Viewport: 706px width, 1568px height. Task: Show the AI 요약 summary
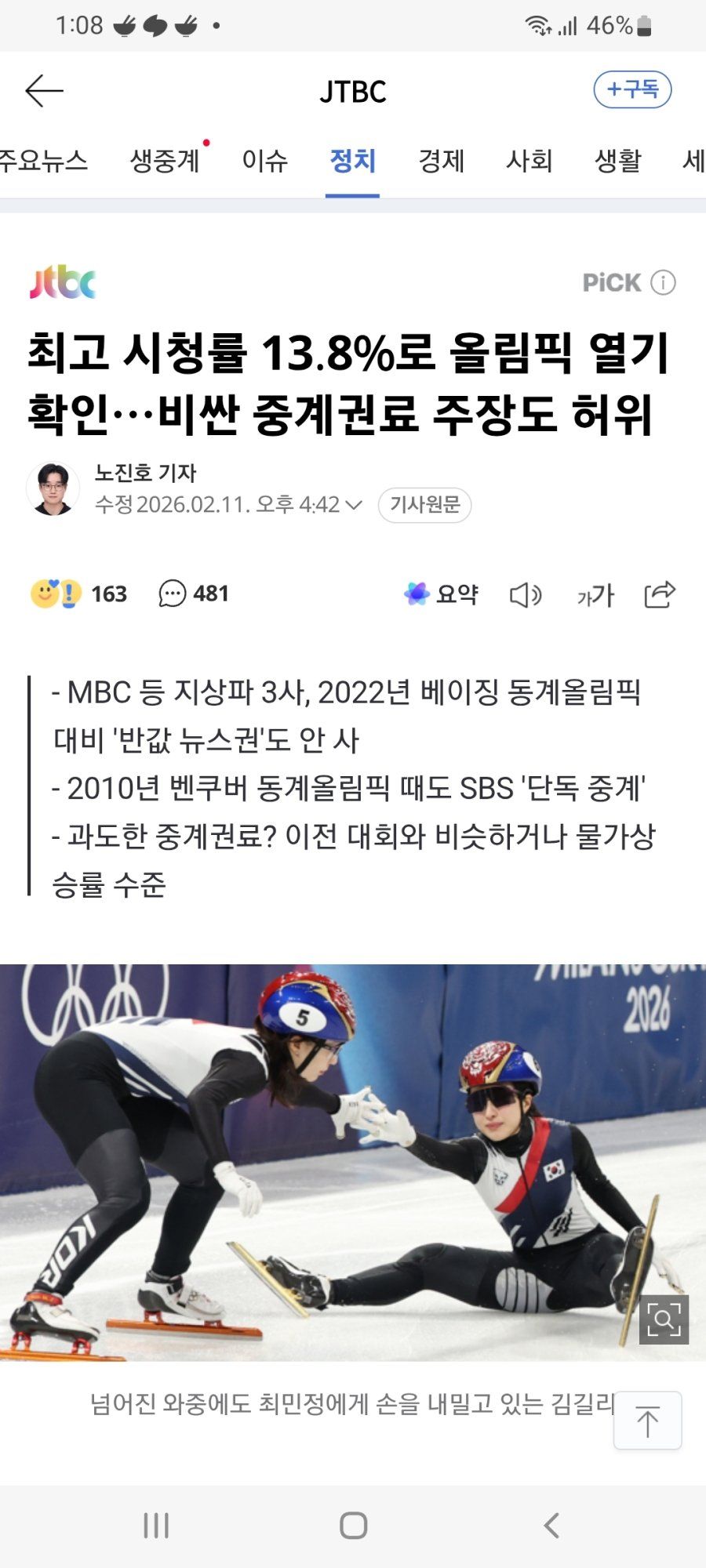(441, 594)
